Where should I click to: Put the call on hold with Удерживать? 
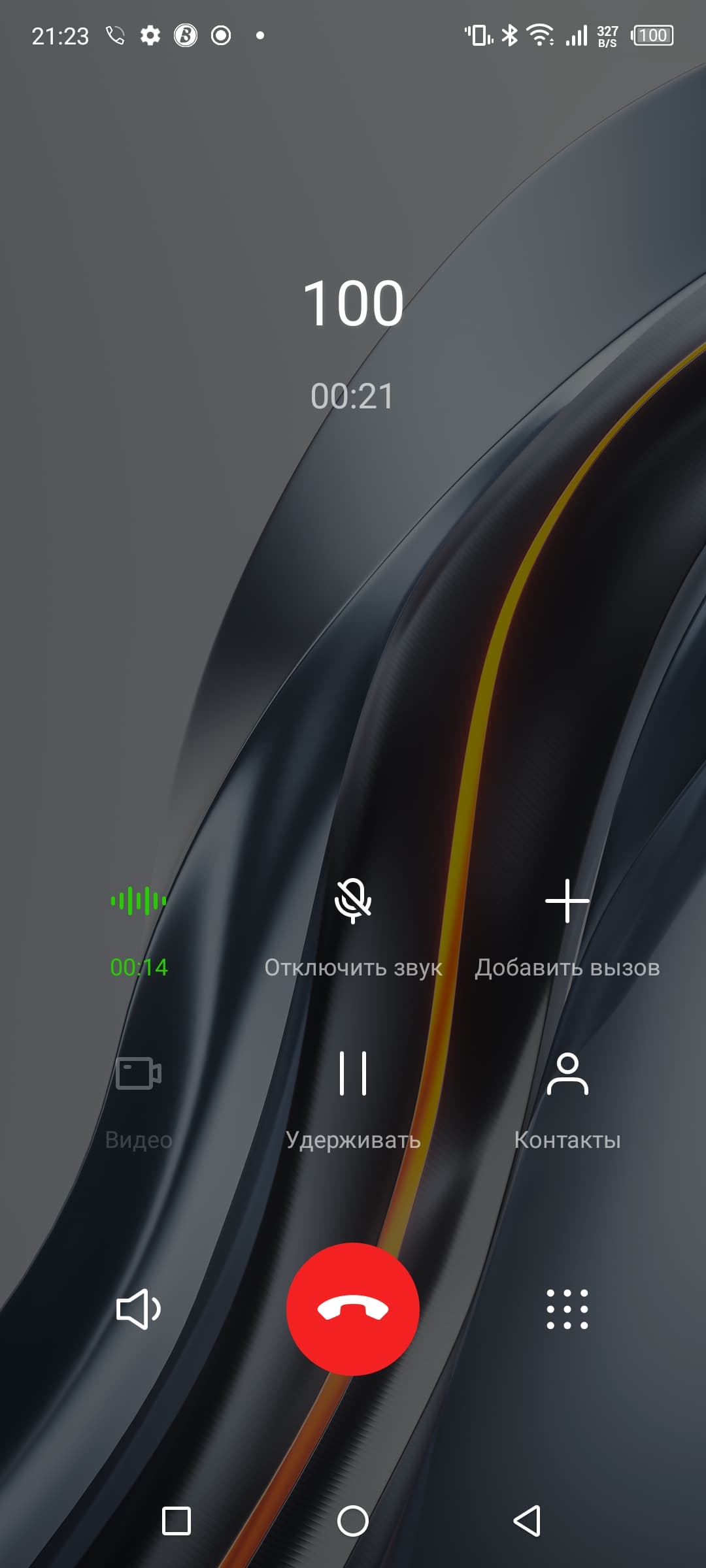353,1073
